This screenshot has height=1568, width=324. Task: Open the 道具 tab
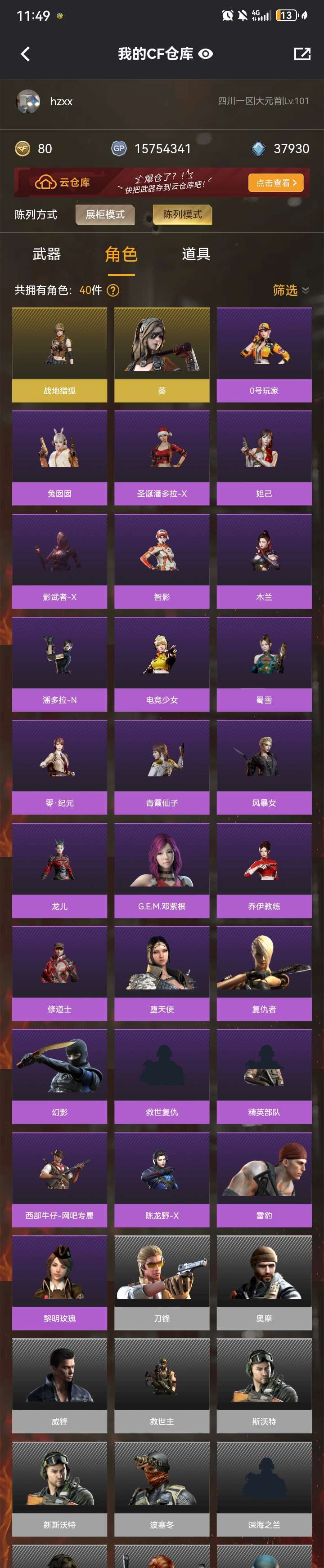tap(196, 254)
